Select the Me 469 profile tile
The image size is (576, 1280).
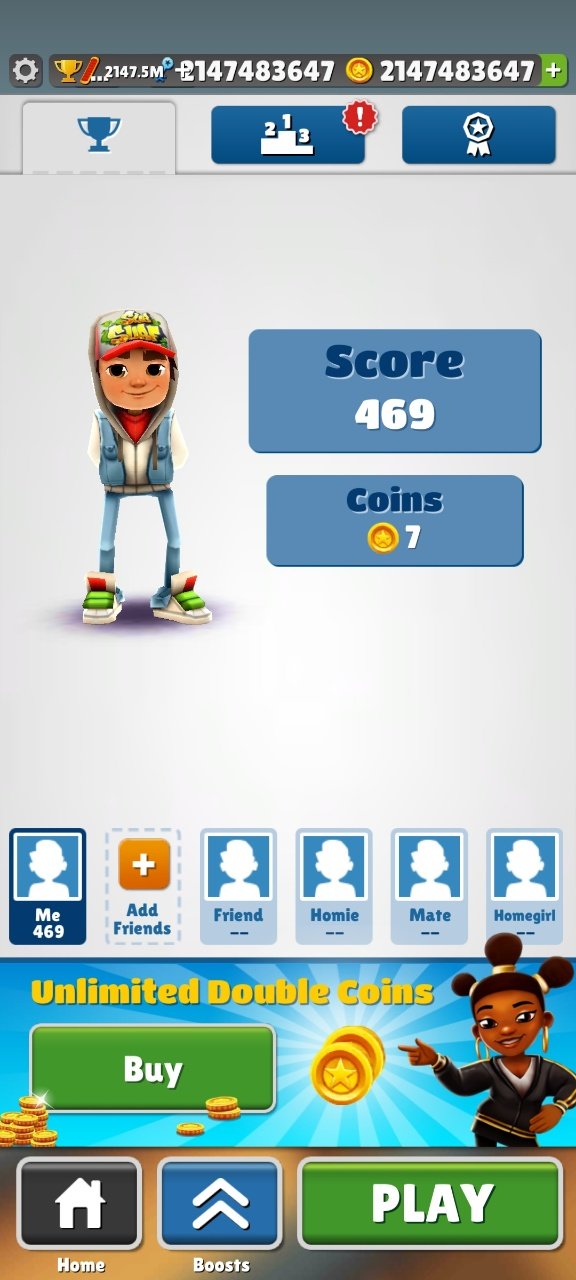coord(48,886)
